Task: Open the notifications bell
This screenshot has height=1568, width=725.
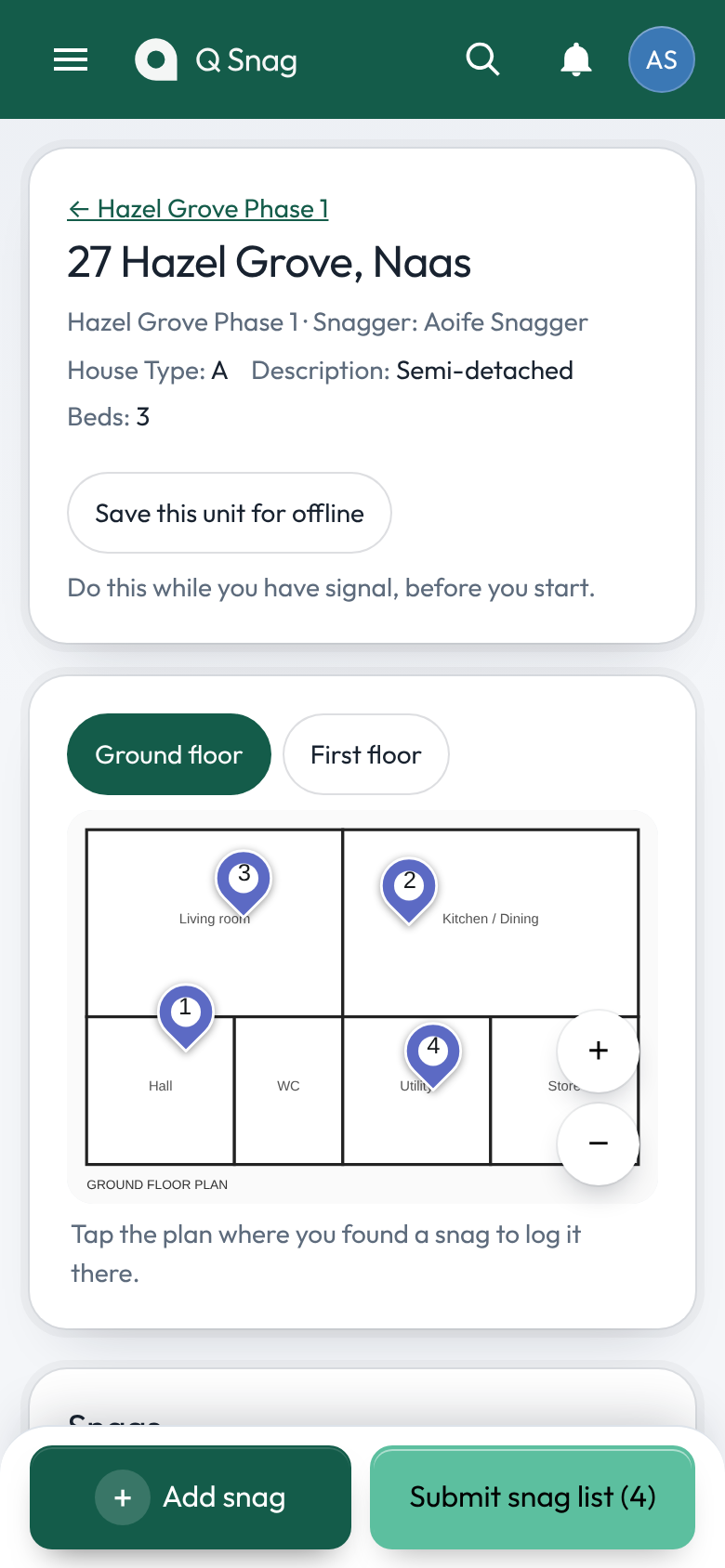Action: [576, 60]
